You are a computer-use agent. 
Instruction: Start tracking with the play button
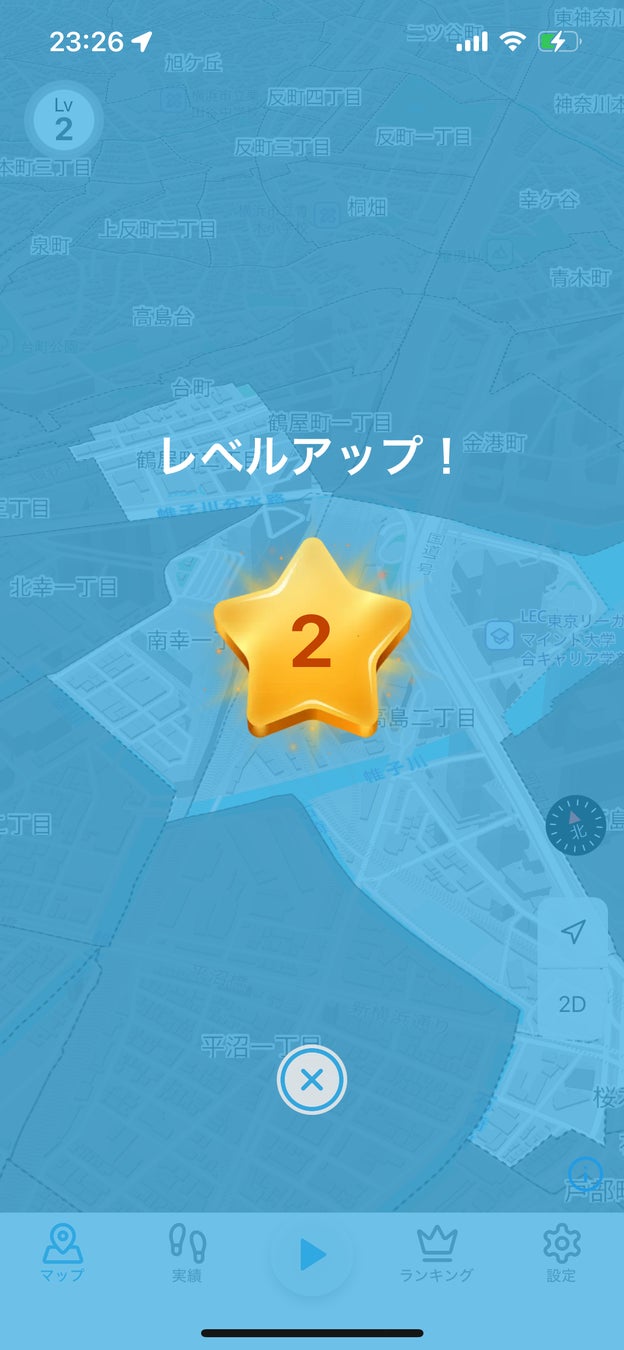312,1254
